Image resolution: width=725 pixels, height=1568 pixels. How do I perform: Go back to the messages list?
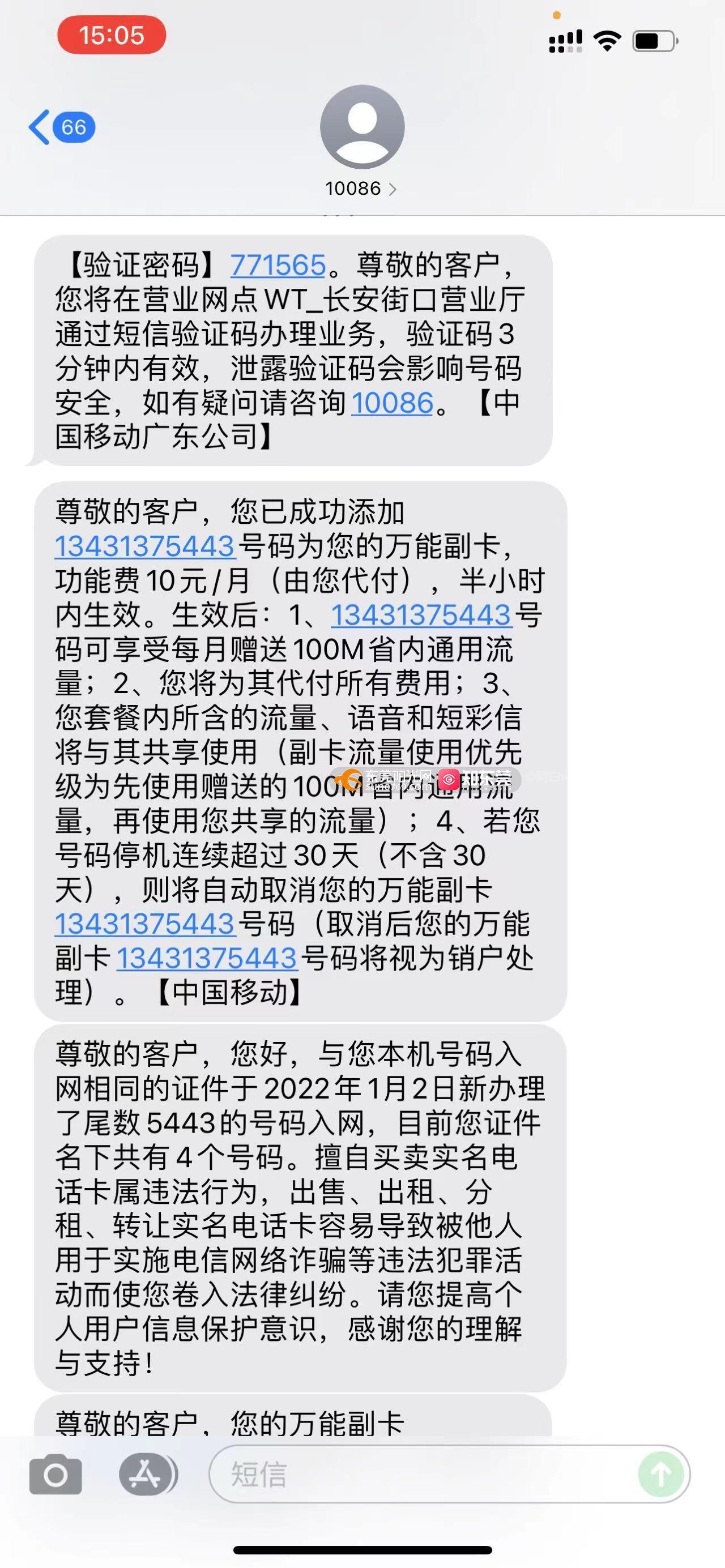click(x=61, y=127)
